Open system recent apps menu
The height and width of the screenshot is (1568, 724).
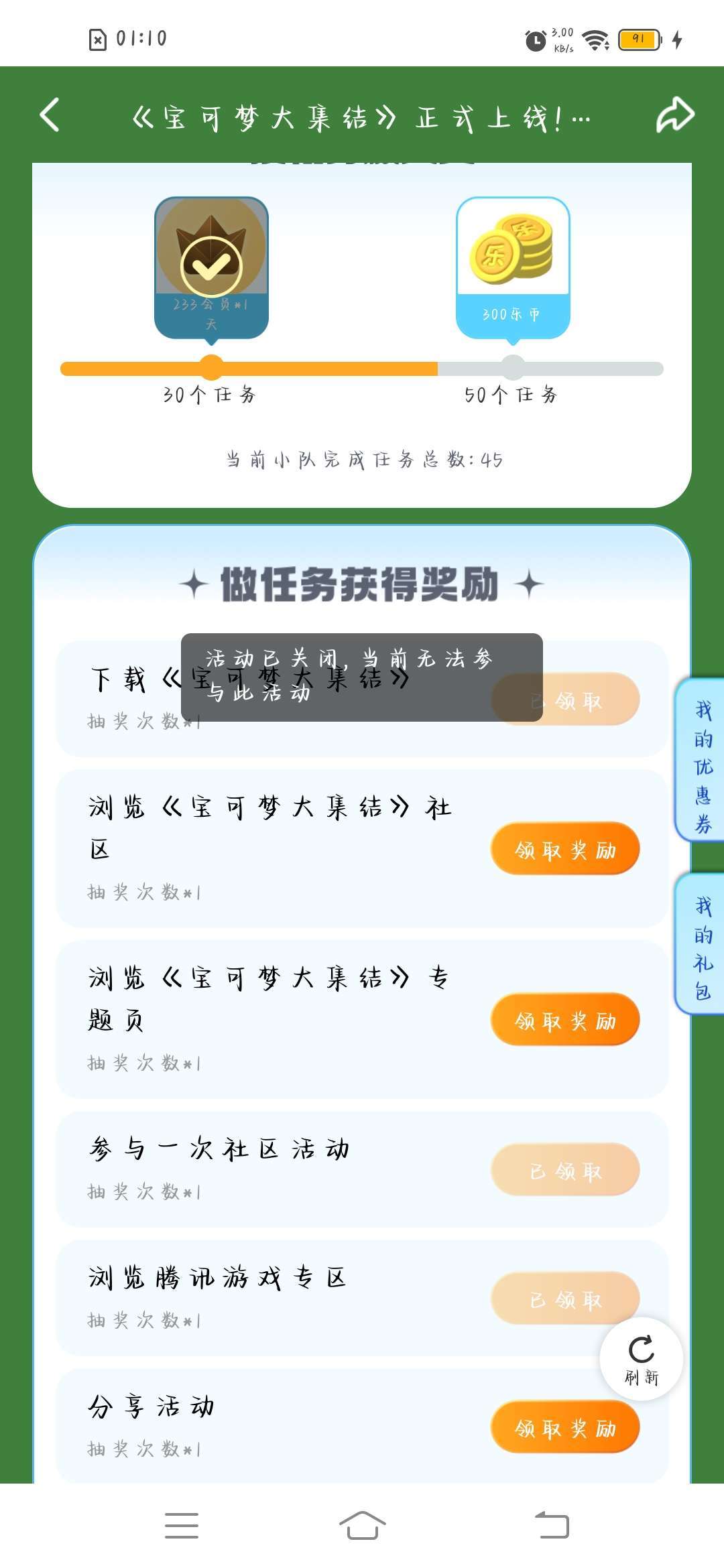181,1526
